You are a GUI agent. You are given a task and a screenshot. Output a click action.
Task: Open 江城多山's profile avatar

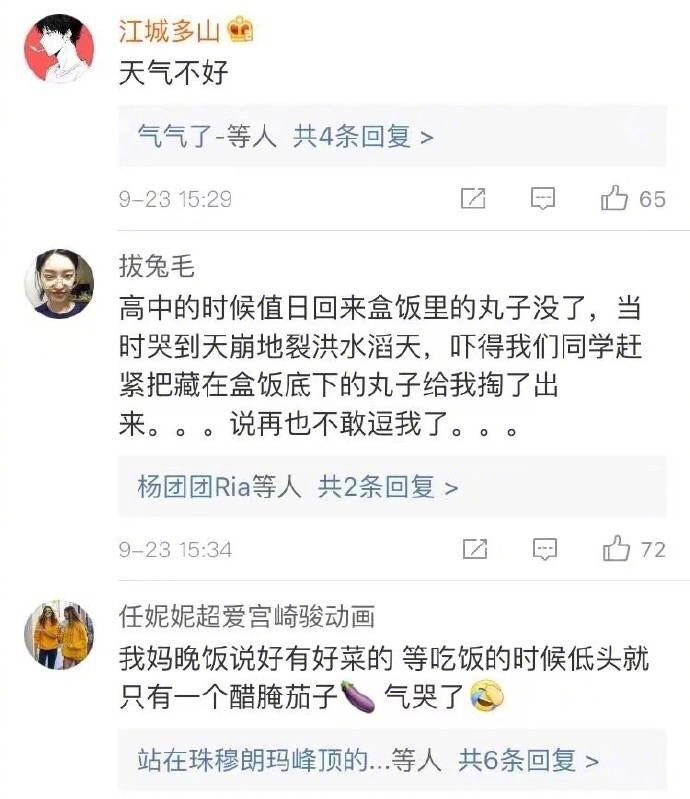[x=58, y=49]
